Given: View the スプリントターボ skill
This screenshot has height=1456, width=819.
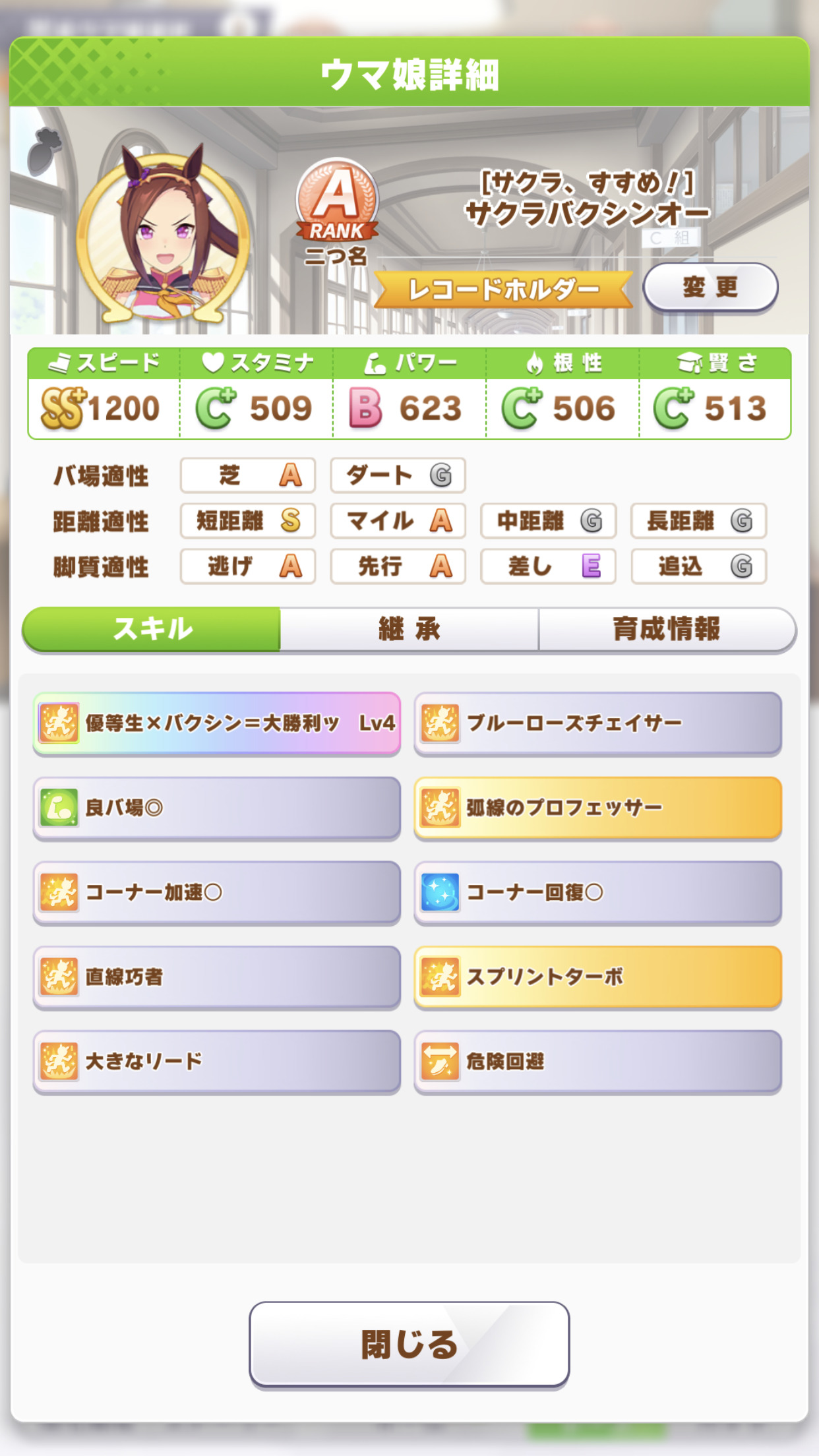Looking at the screenshot, I should (x=597, y=977).
